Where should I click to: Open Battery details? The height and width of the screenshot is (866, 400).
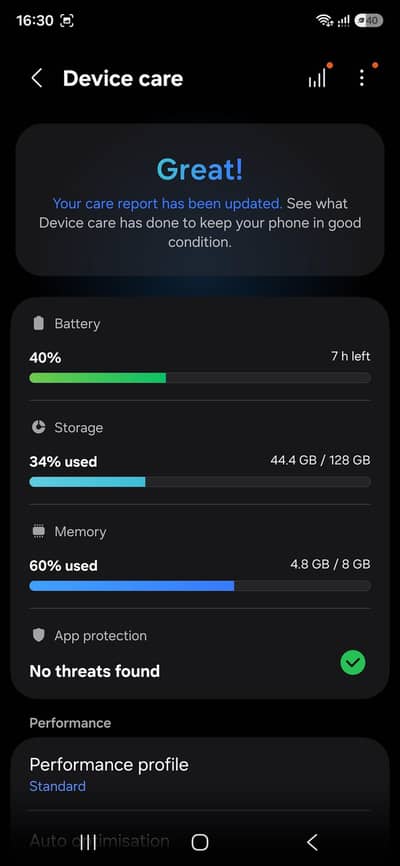(200, 350)
